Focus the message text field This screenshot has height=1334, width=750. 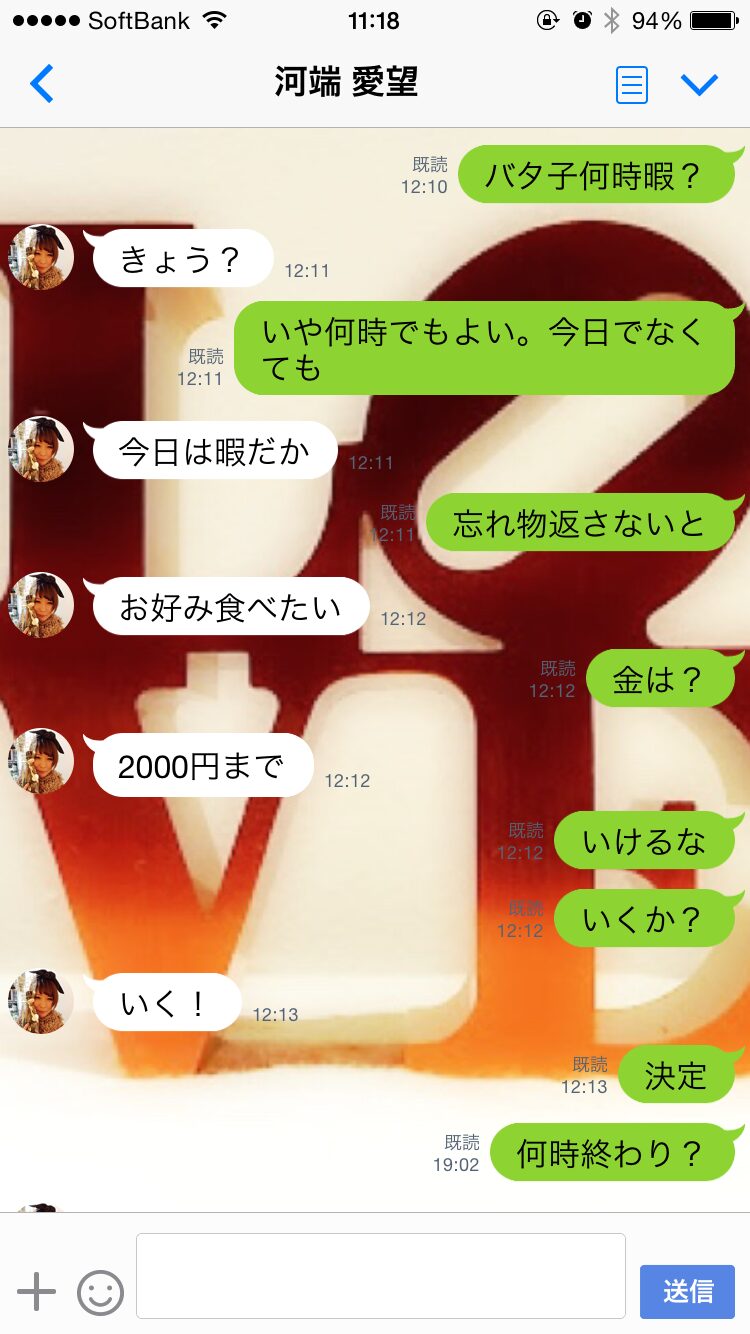(381, 1276)
